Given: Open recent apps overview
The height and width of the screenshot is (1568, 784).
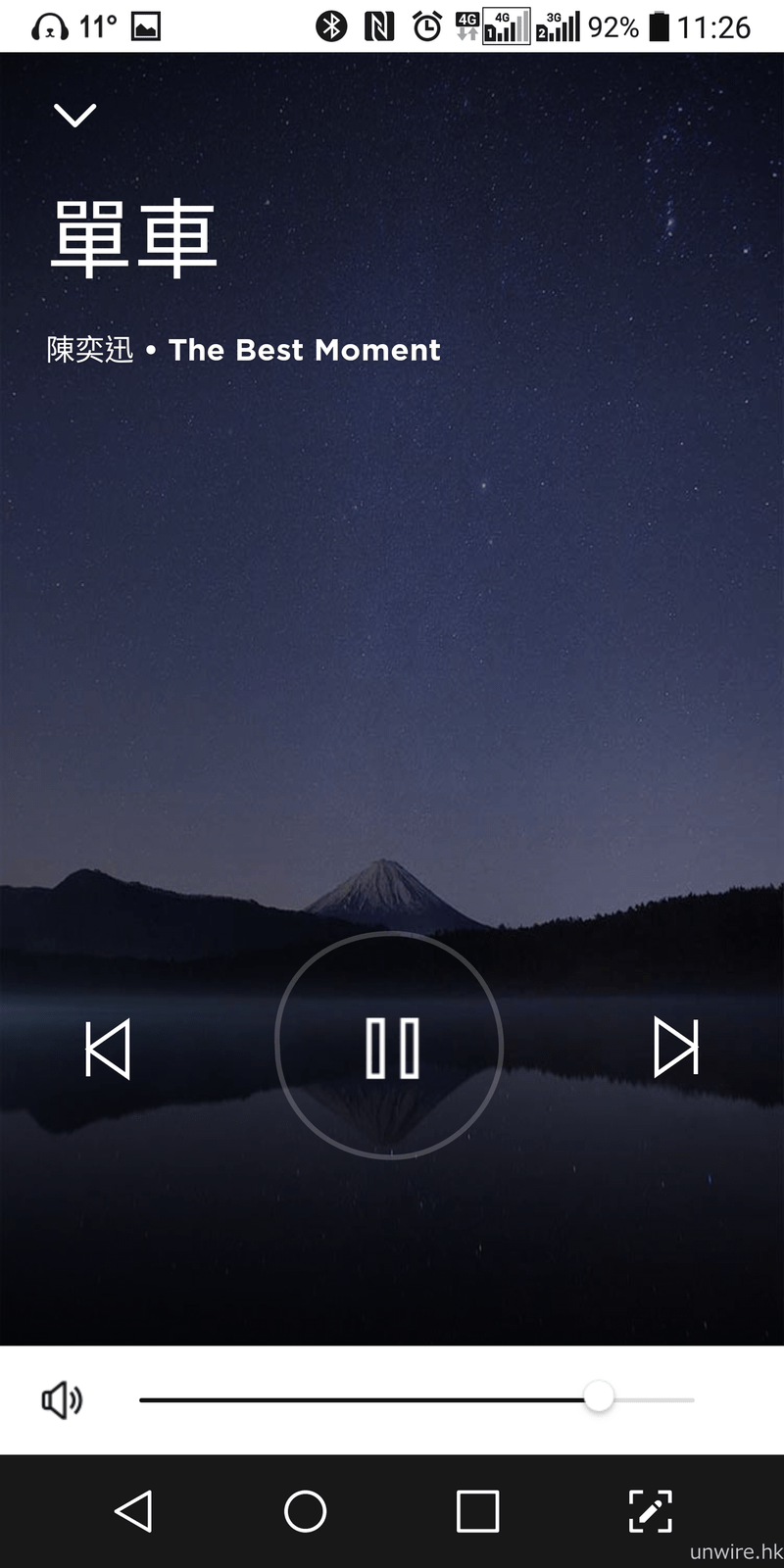Looking at the screenshot, I should [477, 1511].
